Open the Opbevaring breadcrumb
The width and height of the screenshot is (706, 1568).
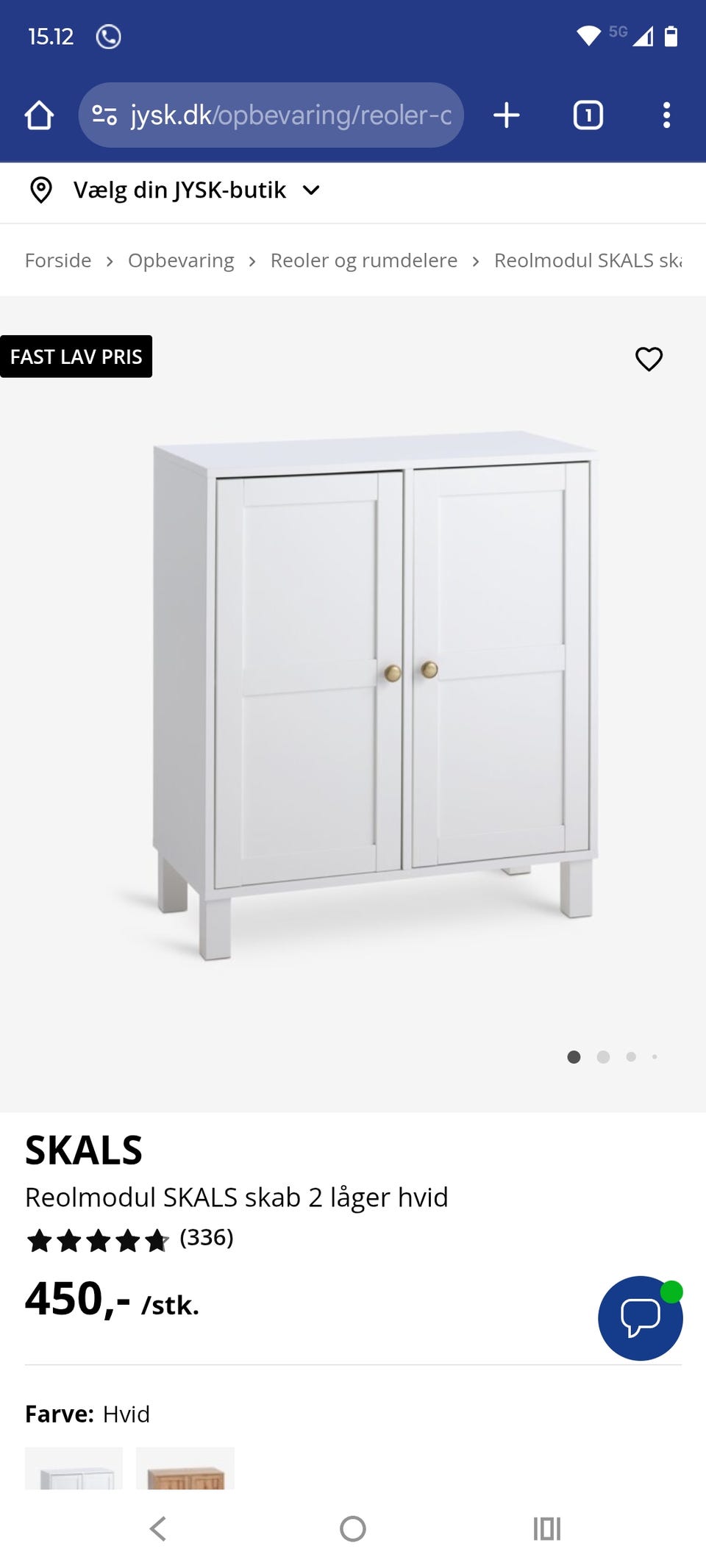pos(181,260)
